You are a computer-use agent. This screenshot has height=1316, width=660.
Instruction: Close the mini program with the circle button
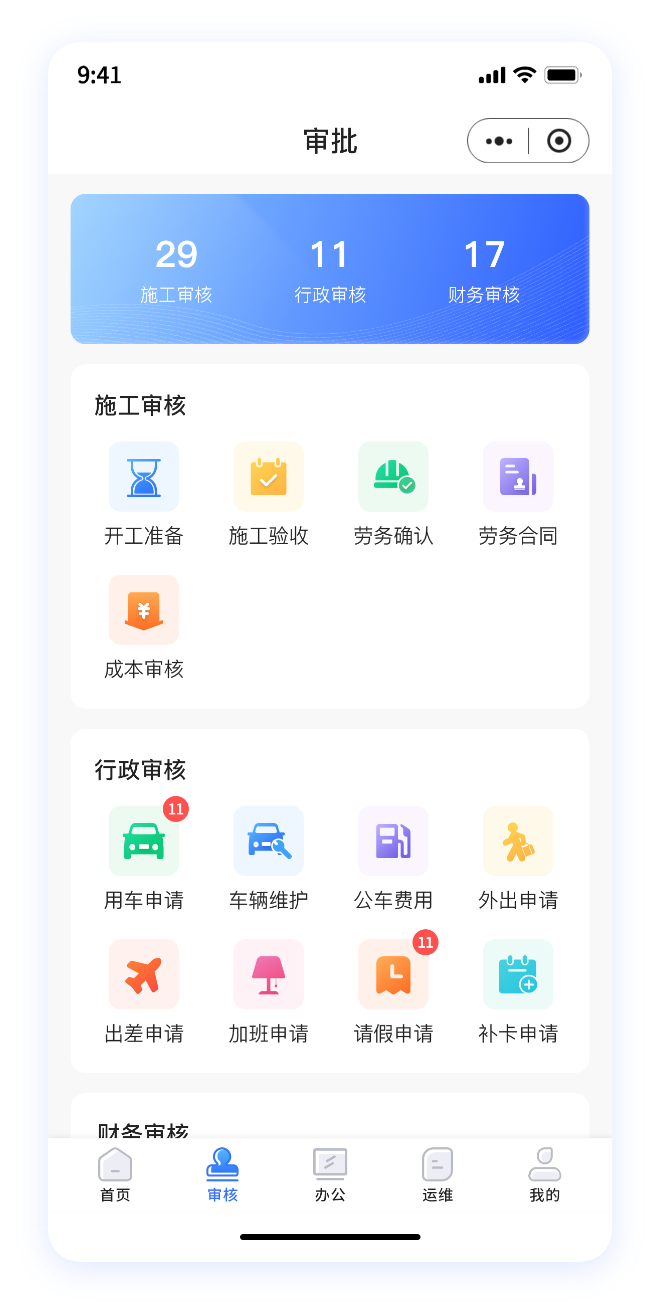[559, 141]
